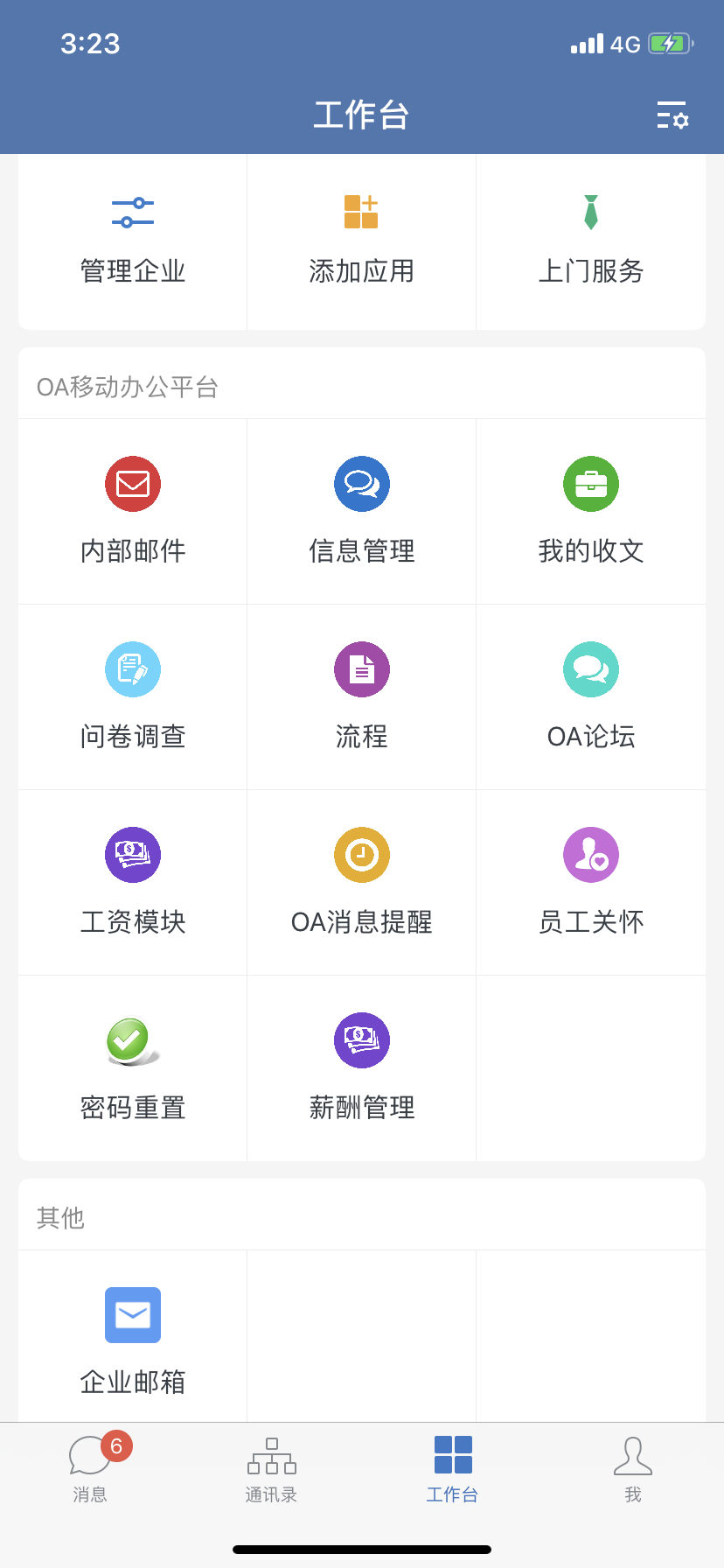Open 工资模块

tap(133, 883)
